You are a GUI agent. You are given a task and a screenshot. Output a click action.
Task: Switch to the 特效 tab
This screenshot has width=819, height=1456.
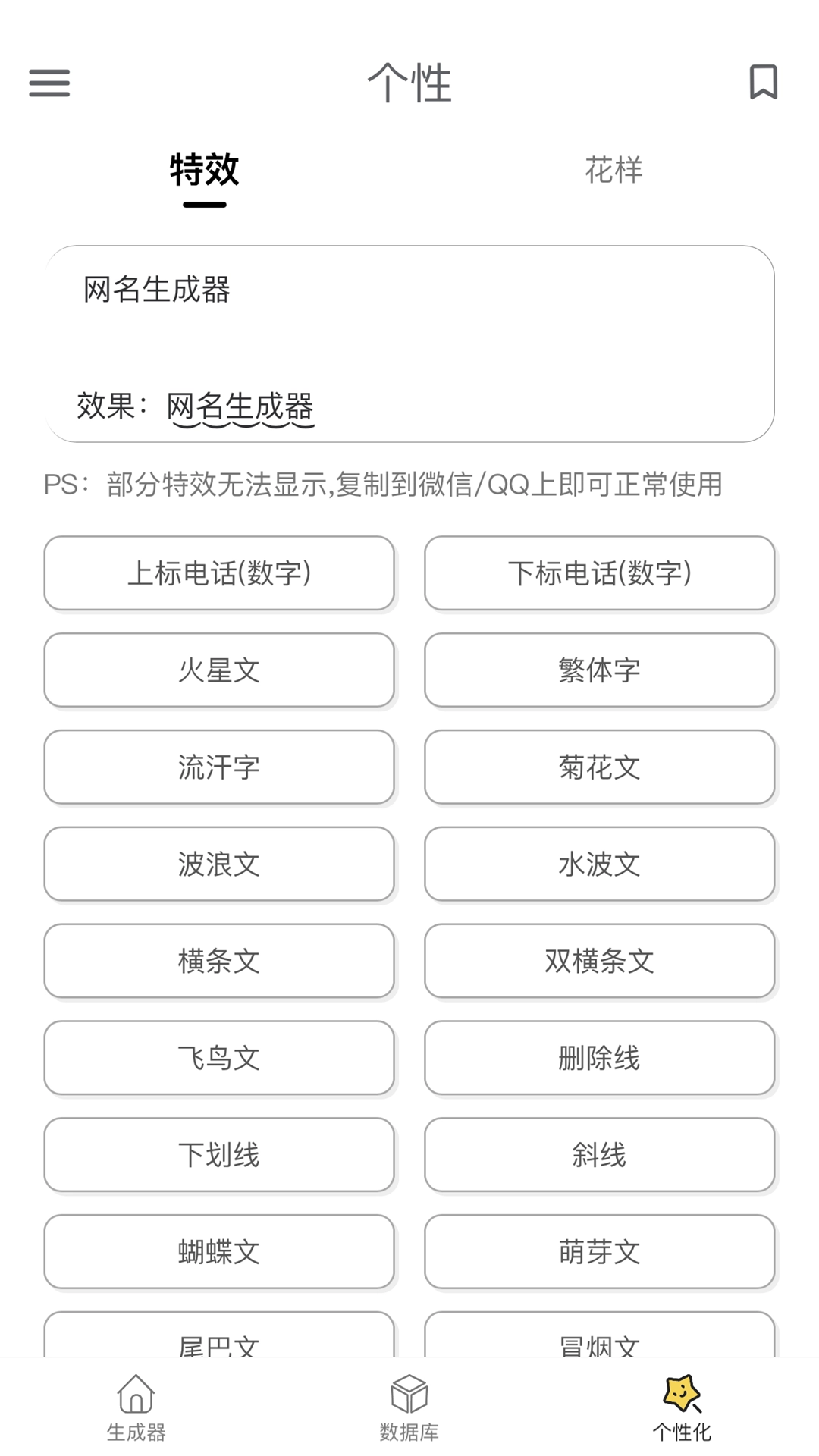(x=203, y=171)
